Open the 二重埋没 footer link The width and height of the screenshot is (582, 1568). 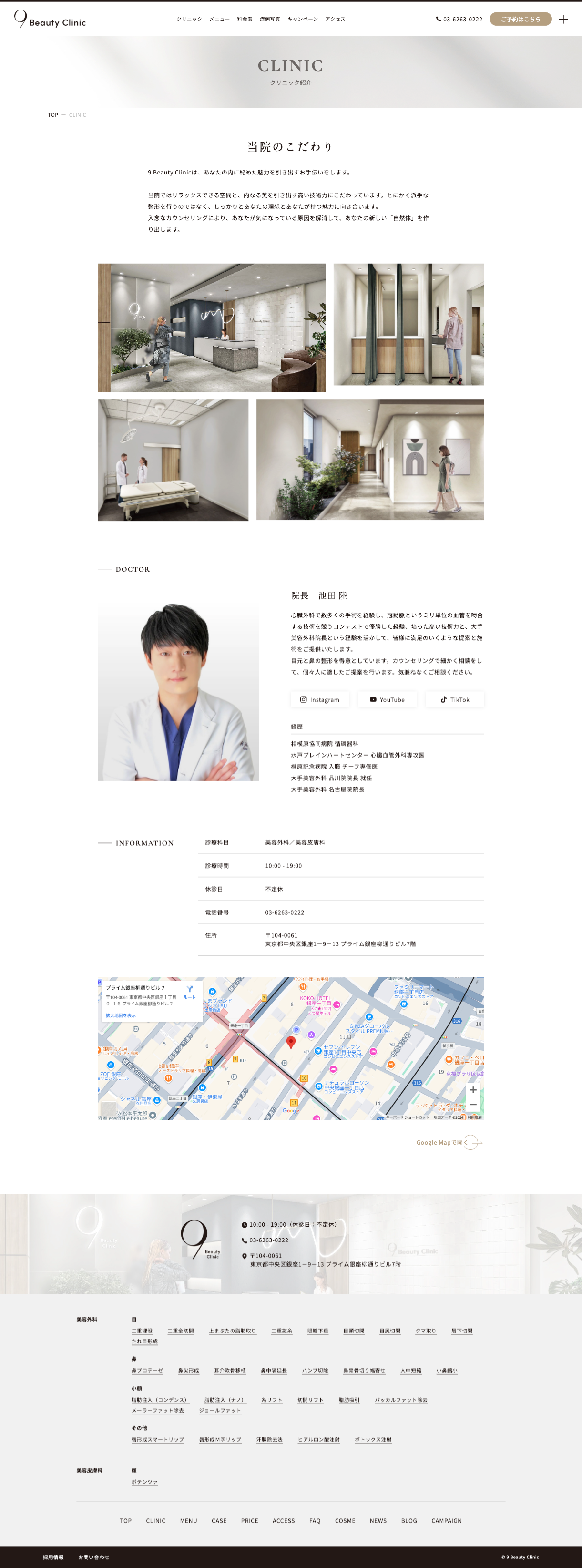142,1331
